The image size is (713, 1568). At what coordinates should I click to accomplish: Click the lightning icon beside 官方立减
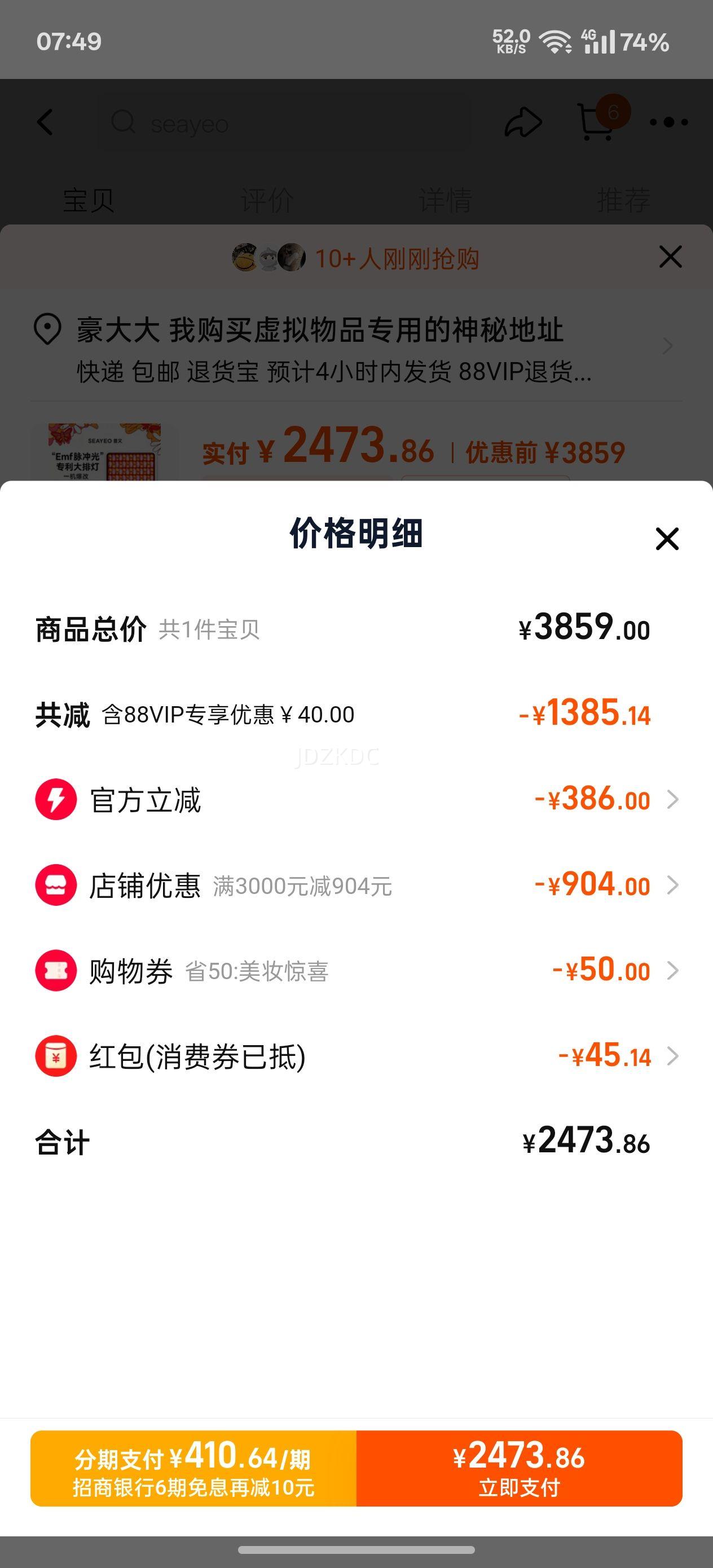(x=55, y=800)
